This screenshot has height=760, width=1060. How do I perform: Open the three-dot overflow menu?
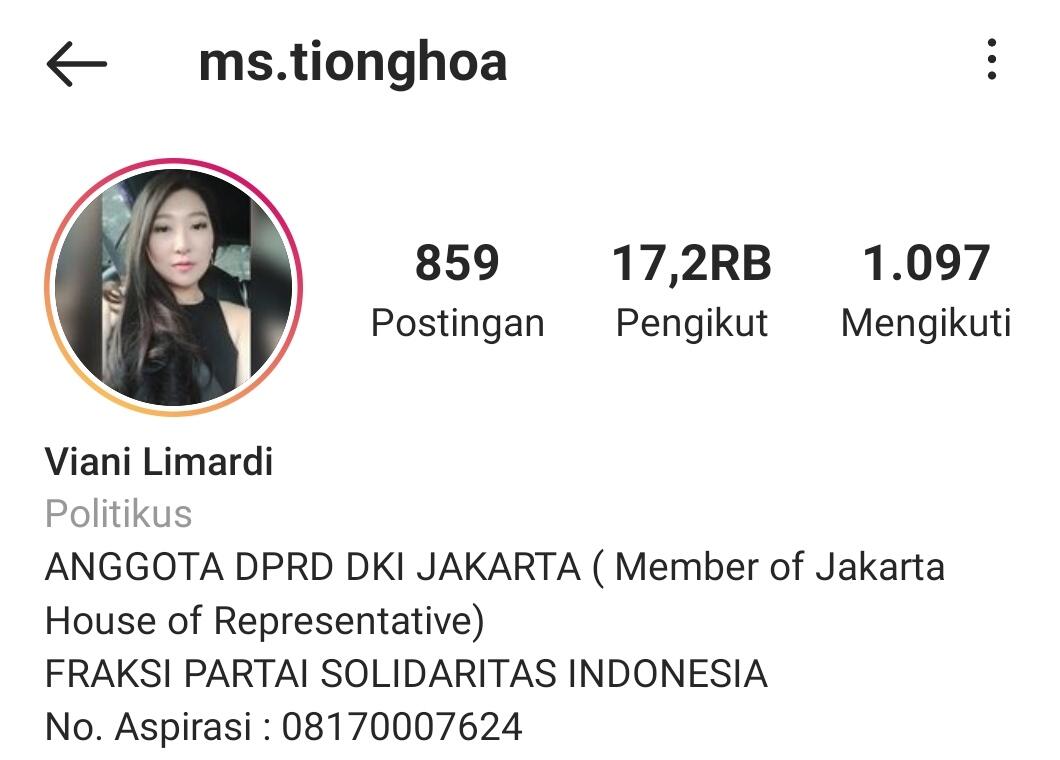coord(991,60)
